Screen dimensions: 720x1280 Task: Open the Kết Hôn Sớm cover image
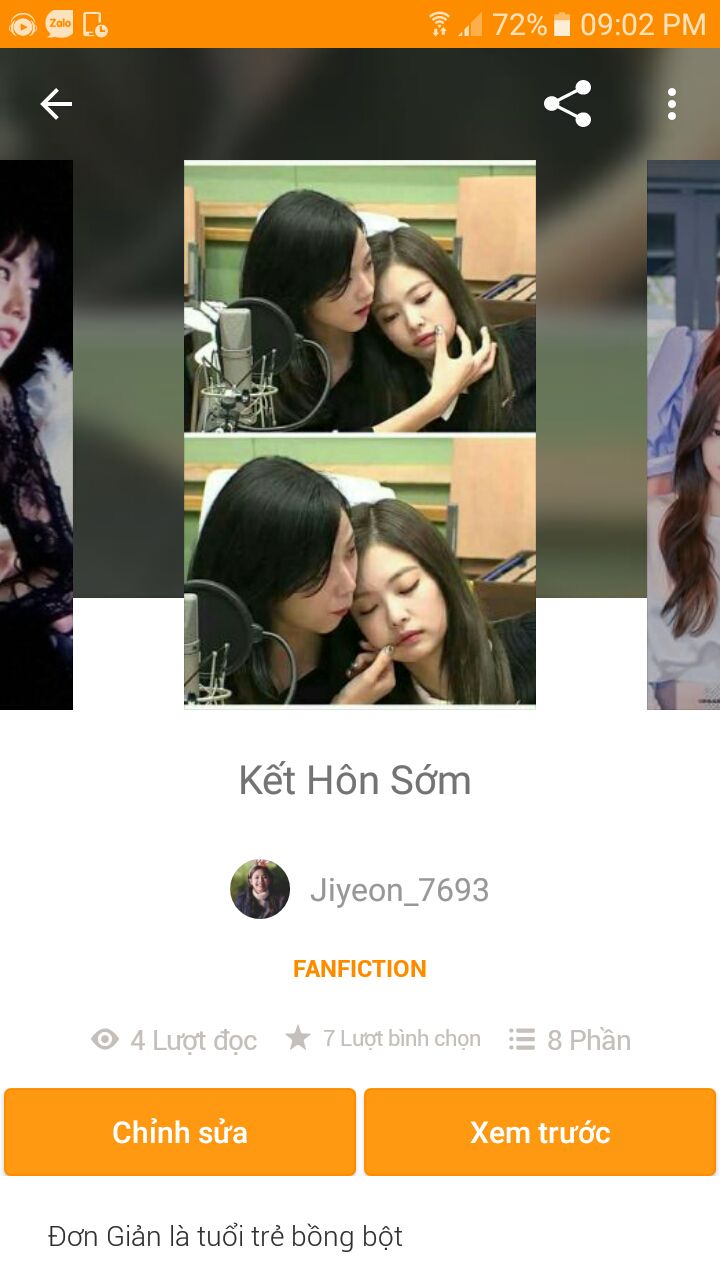360,435
